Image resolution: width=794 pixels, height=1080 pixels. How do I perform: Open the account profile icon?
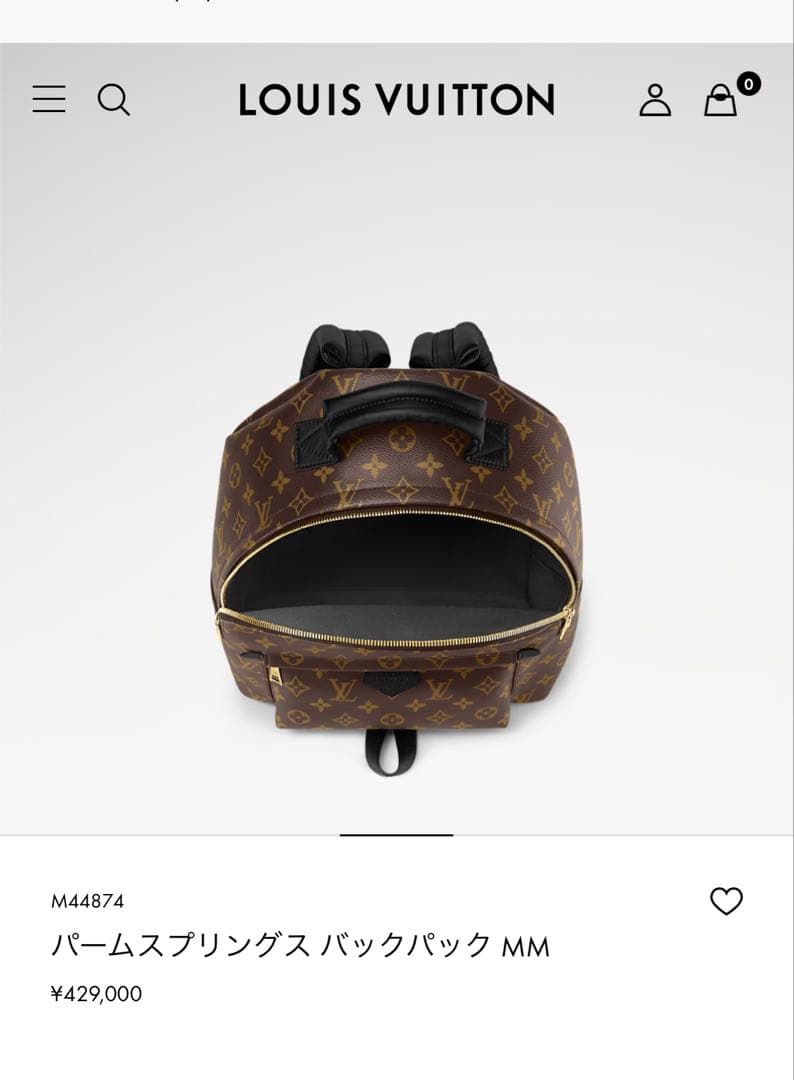[x=657, y=100]
